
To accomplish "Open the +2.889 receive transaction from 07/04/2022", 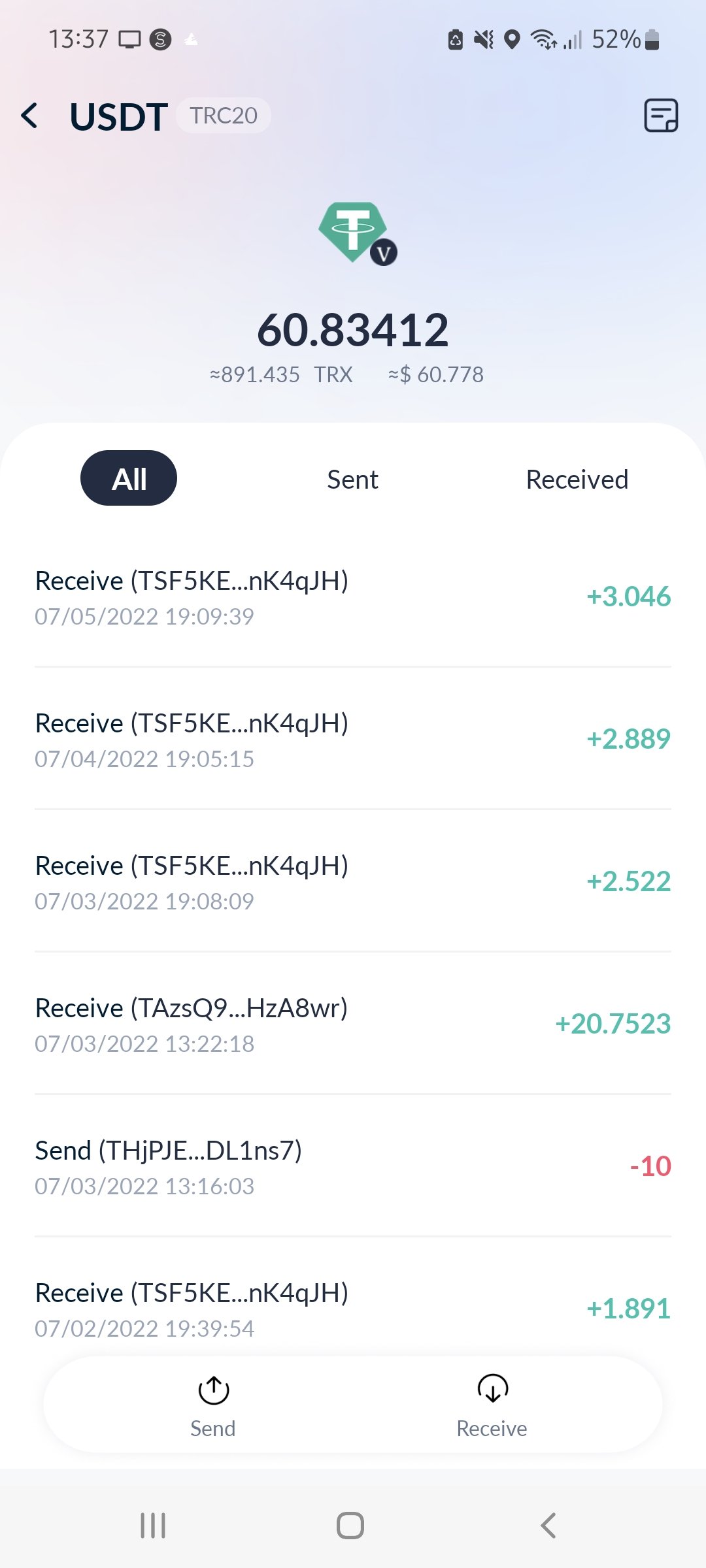I will (x=353, y=739).
